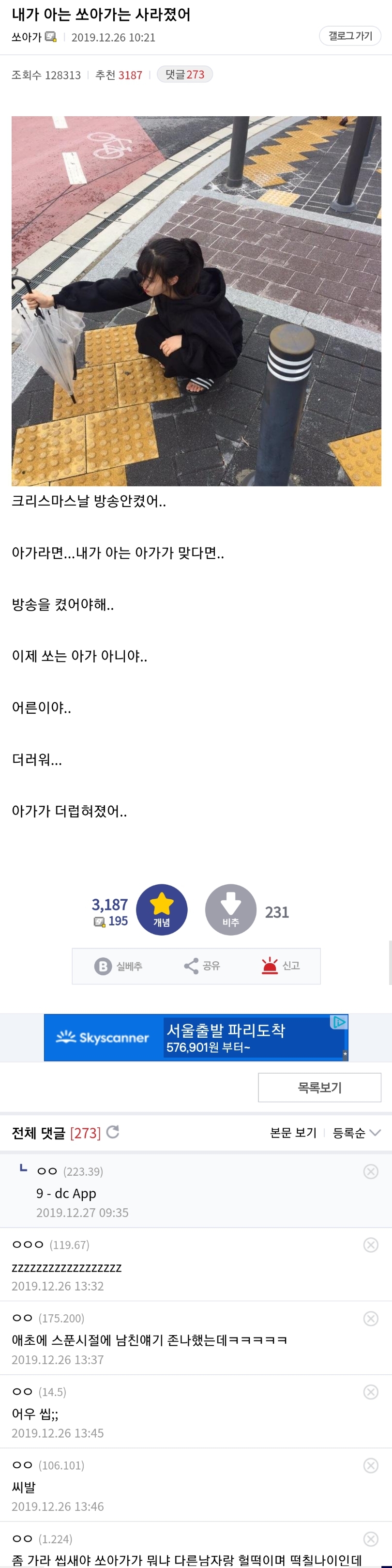The width and height of the screenshot is (392, 1568).
Task: Delete the comment by ㅇㅇ (175.200)
Action: pos(371,1319)
